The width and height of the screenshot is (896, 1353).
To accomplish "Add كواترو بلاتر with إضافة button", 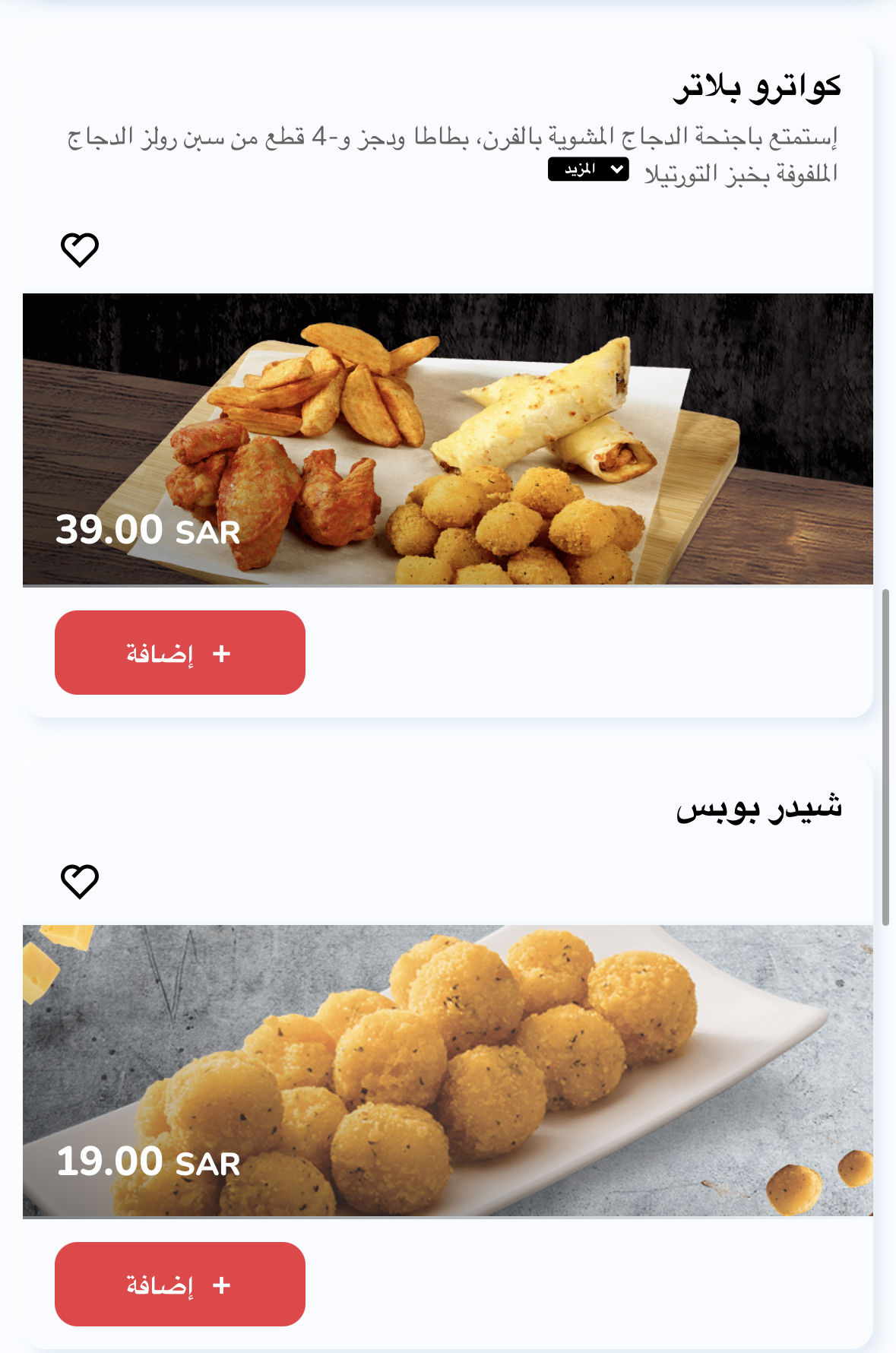I will [180, 653].
